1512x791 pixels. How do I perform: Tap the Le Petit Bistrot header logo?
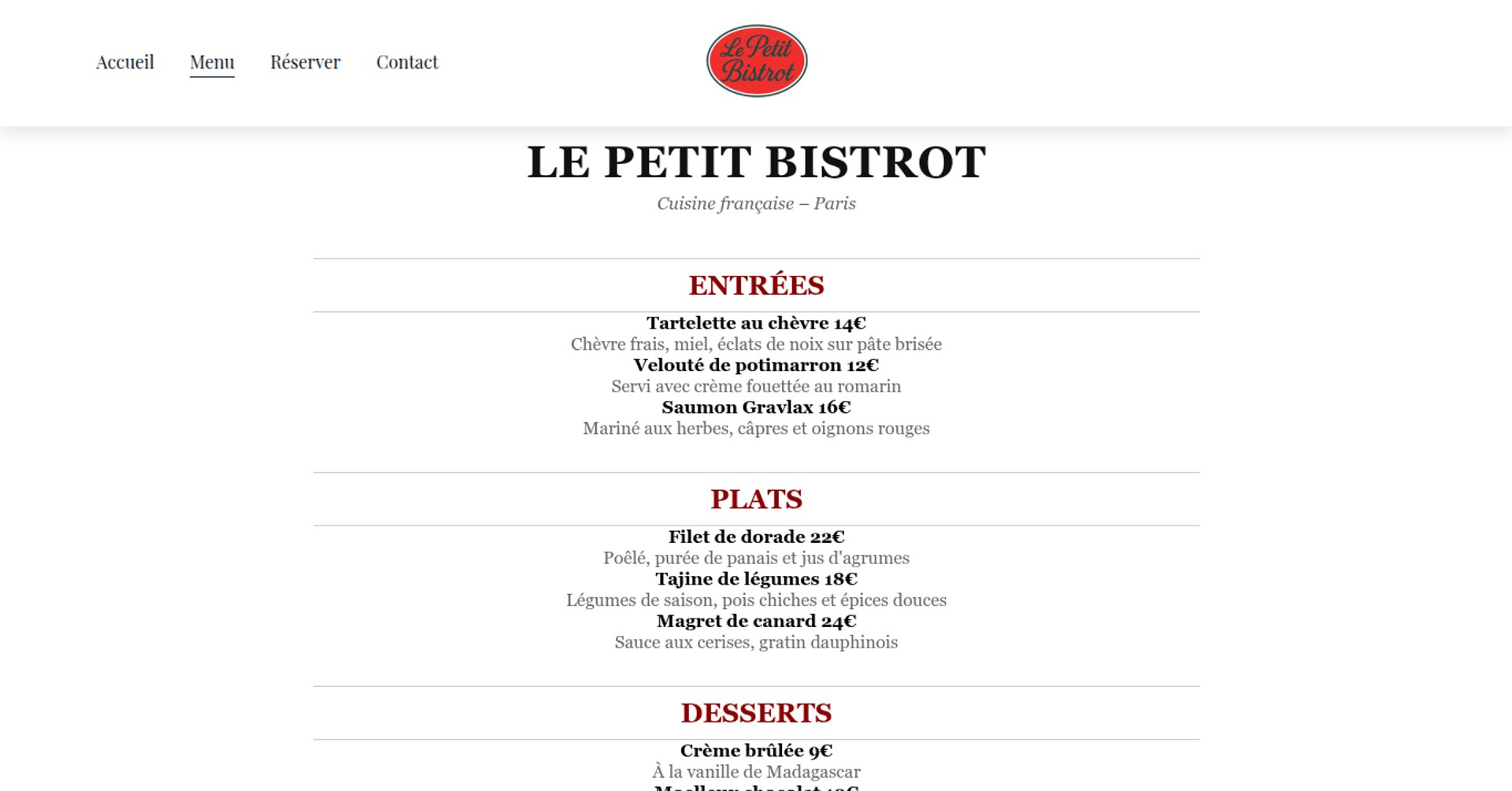(x=756, y=61)
